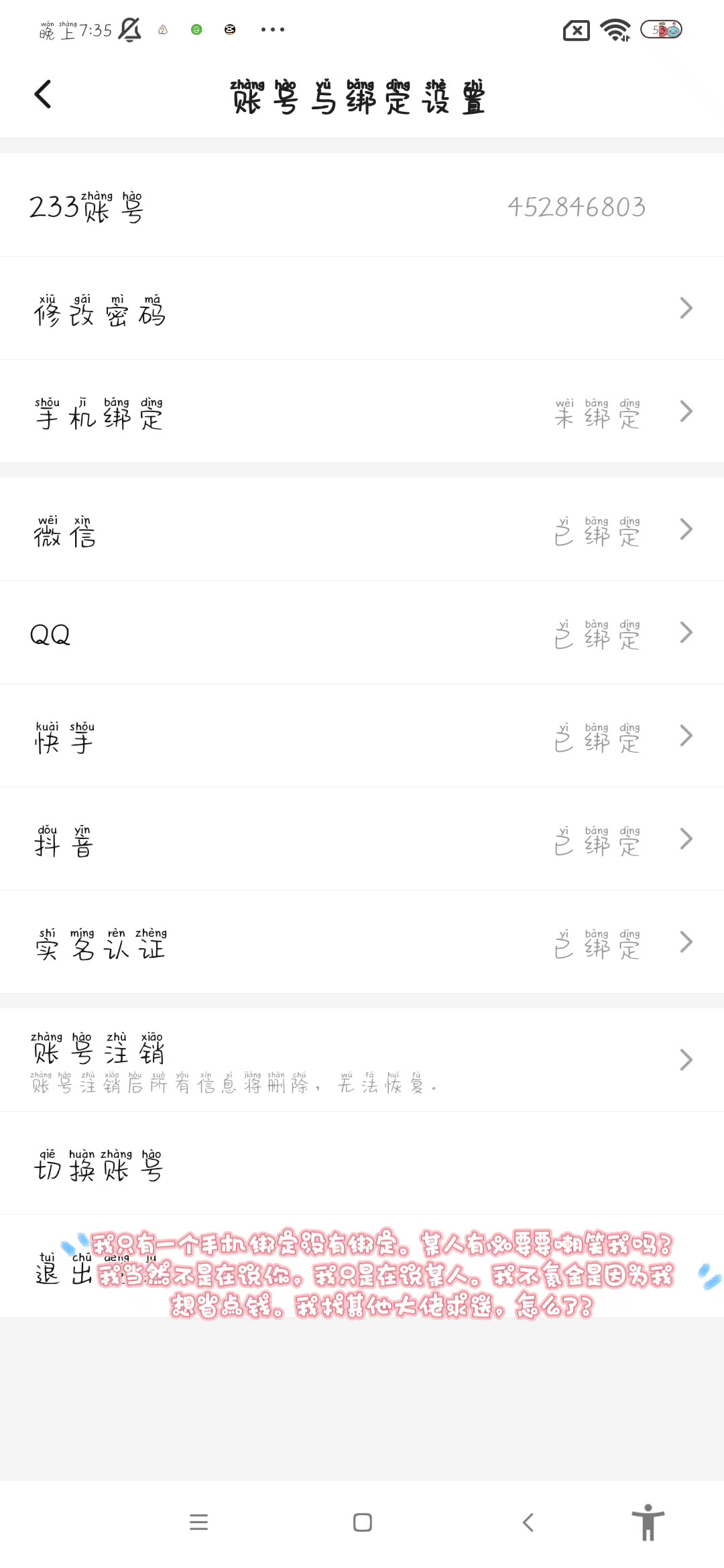
Task: Tap the system home button
Action: pyautogui.click(x=363, y=1522)
